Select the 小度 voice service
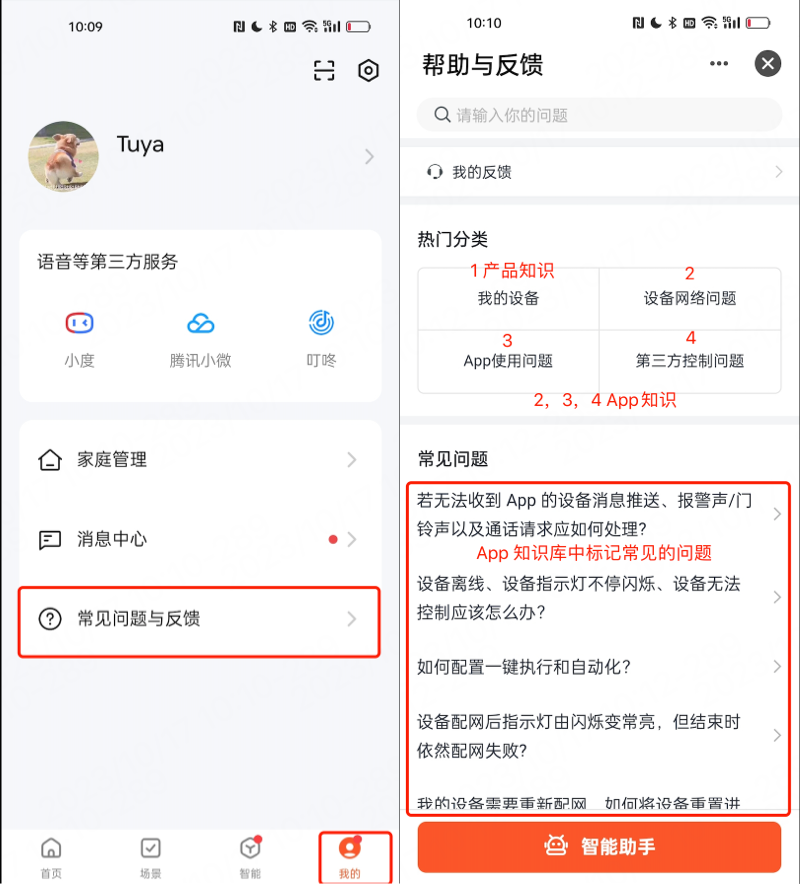Image resolution: width=800 pixels, height=888 pixels. pos(79,337)
